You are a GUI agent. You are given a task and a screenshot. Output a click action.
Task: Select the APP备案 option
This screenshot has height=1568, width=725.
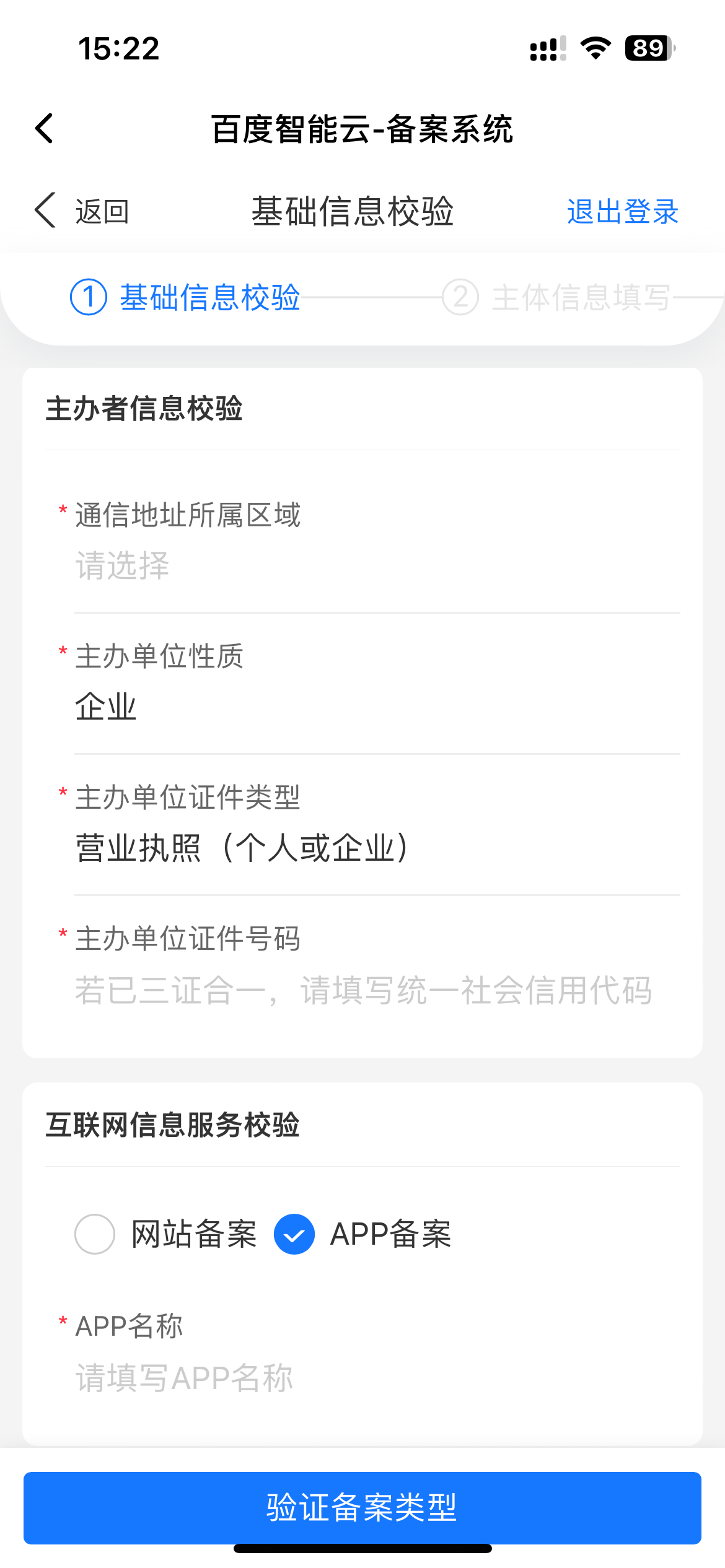(x=363, y=1234)
